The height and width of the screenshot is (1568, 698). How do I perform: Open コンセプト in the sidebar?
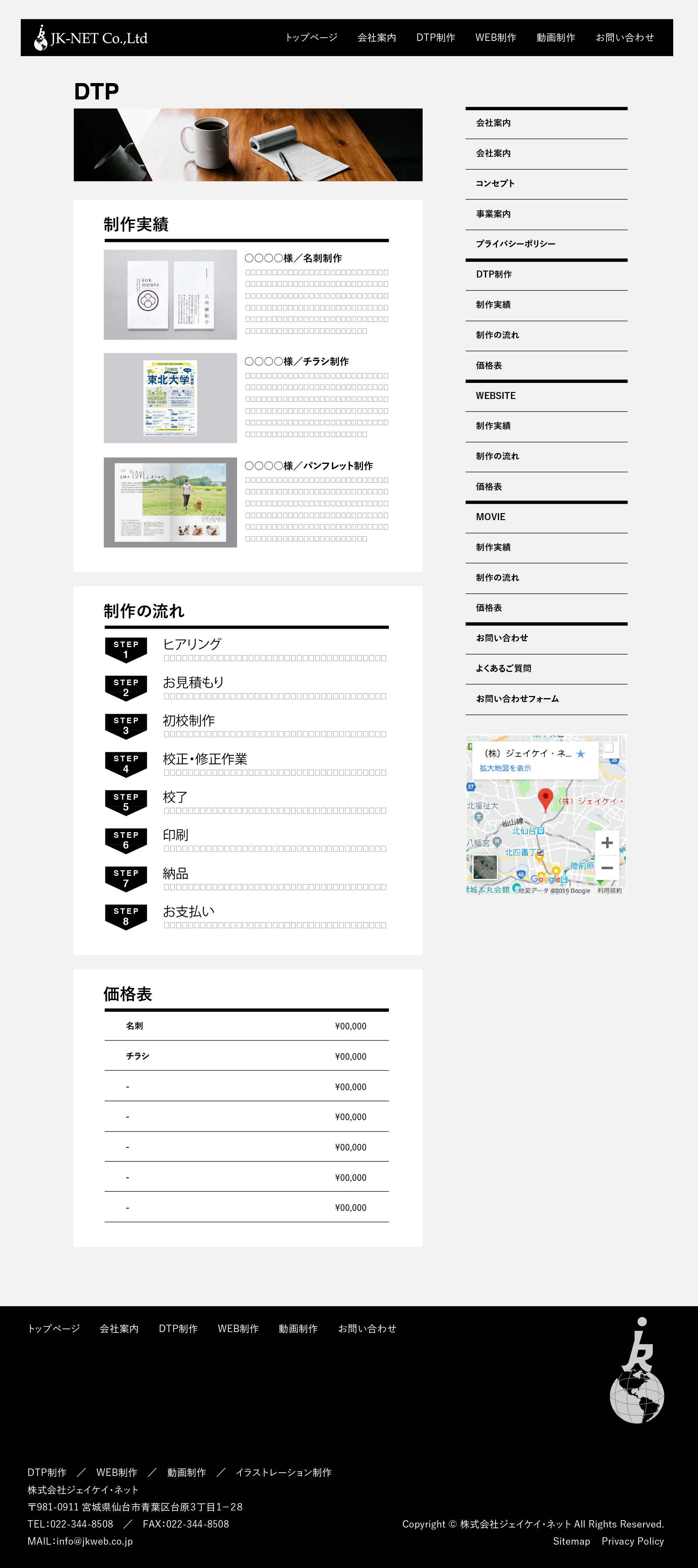(x=495, y=183)
